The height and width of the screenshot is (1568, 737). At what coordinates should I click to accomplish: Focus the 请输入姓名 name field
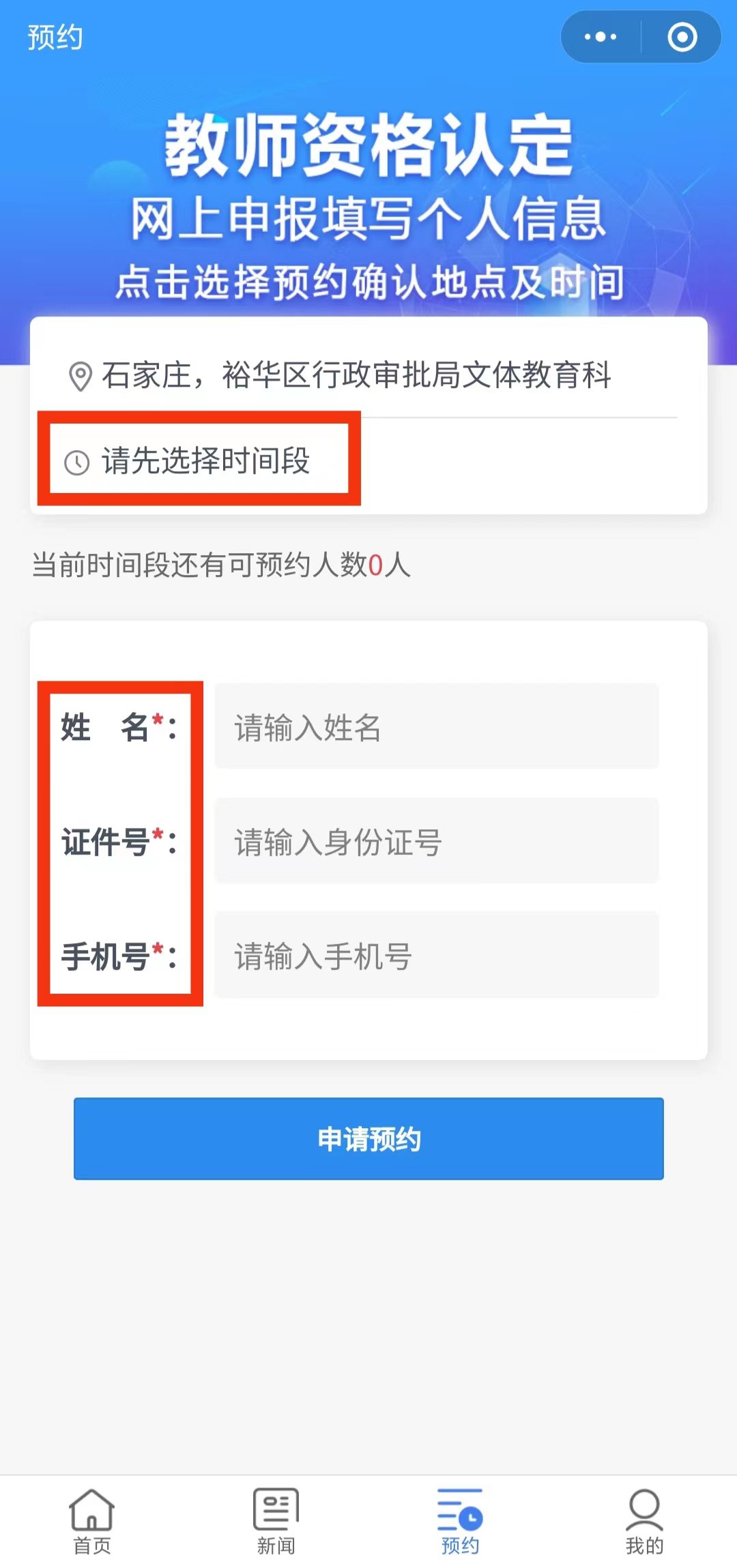pos(437,727)
